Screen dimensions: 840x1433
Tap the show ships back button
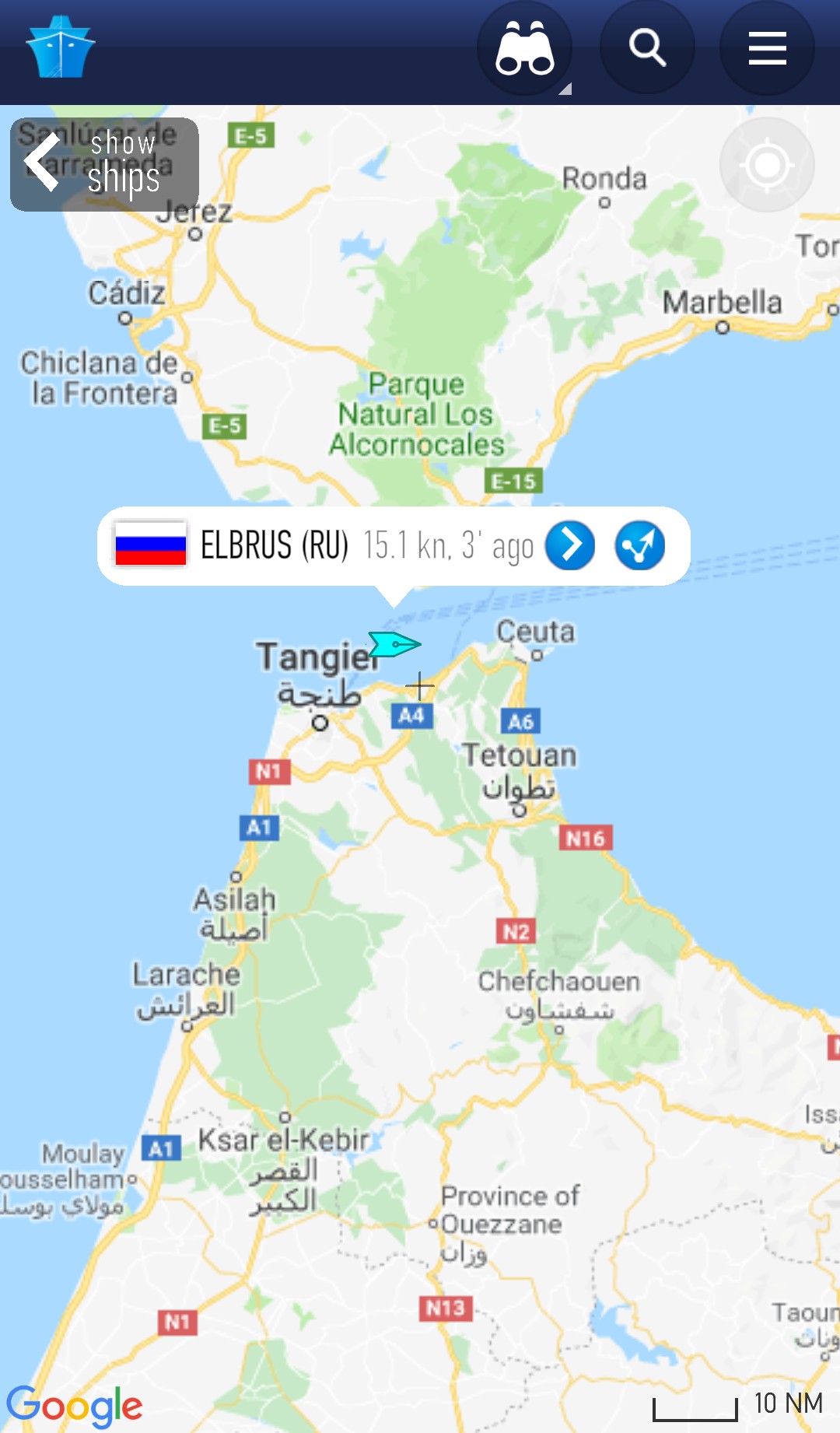(104, 164)
